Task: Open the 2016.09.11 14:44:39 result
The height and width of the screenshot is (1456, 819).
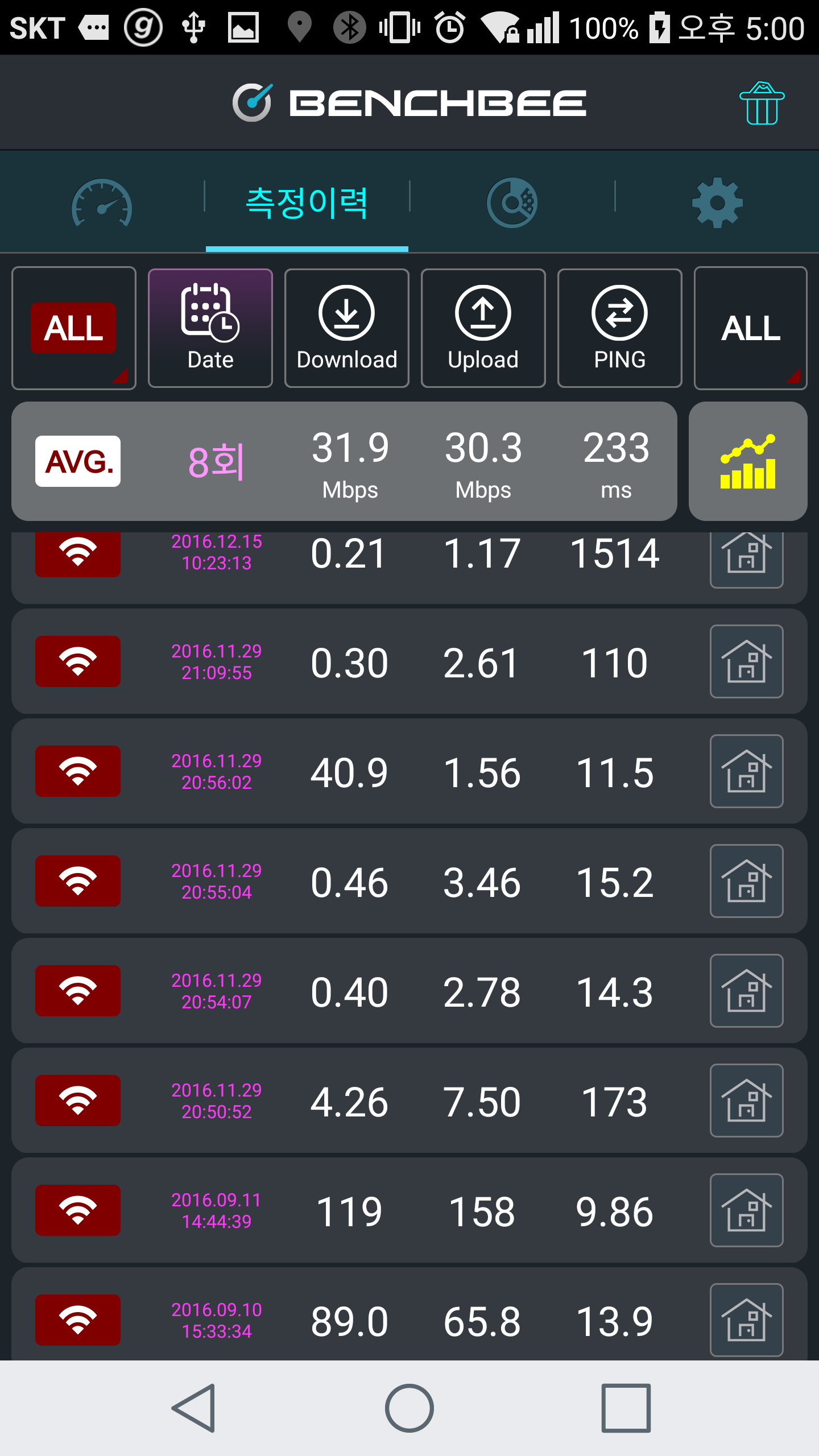Action: click(x=409, y=1210)
